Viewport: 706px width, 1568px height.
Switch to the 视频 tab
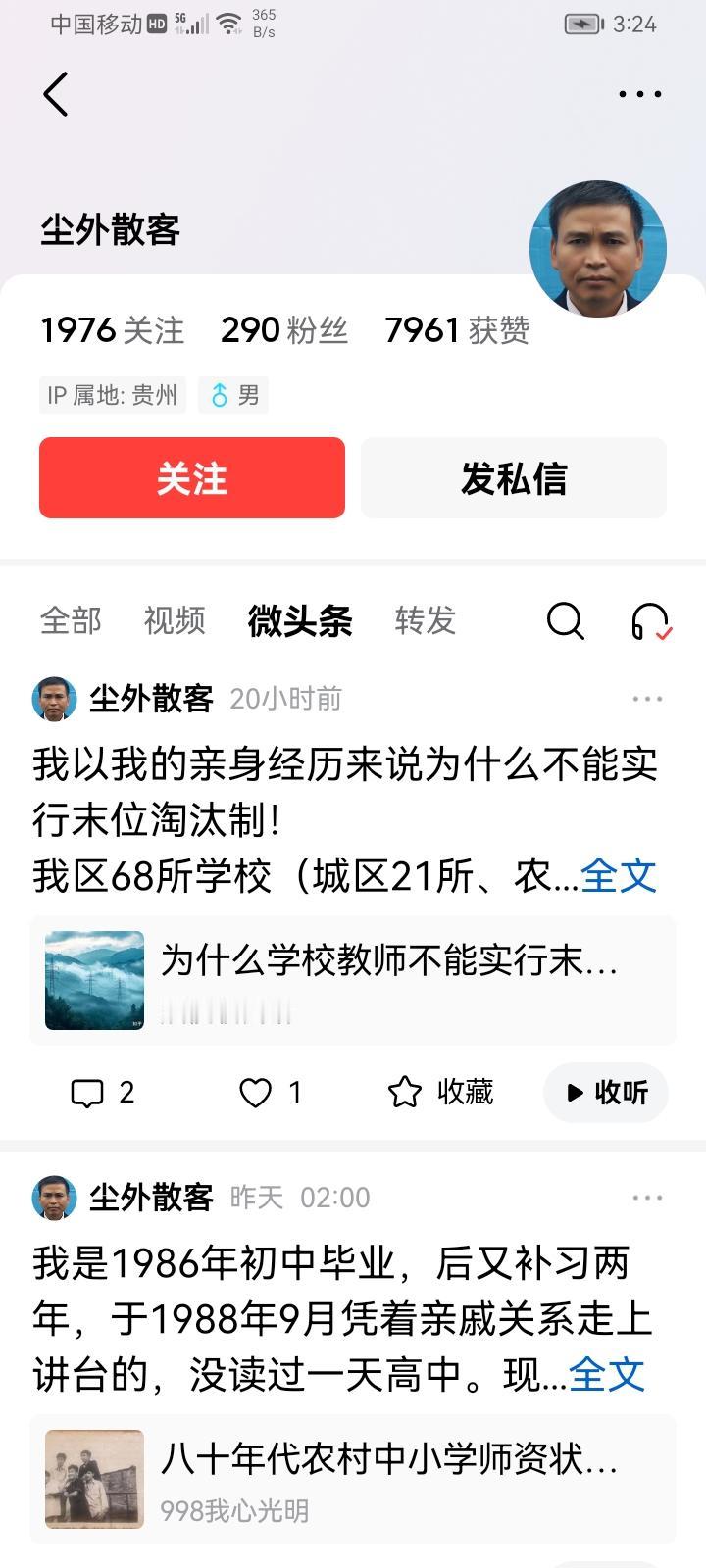[x=174, y=620]
